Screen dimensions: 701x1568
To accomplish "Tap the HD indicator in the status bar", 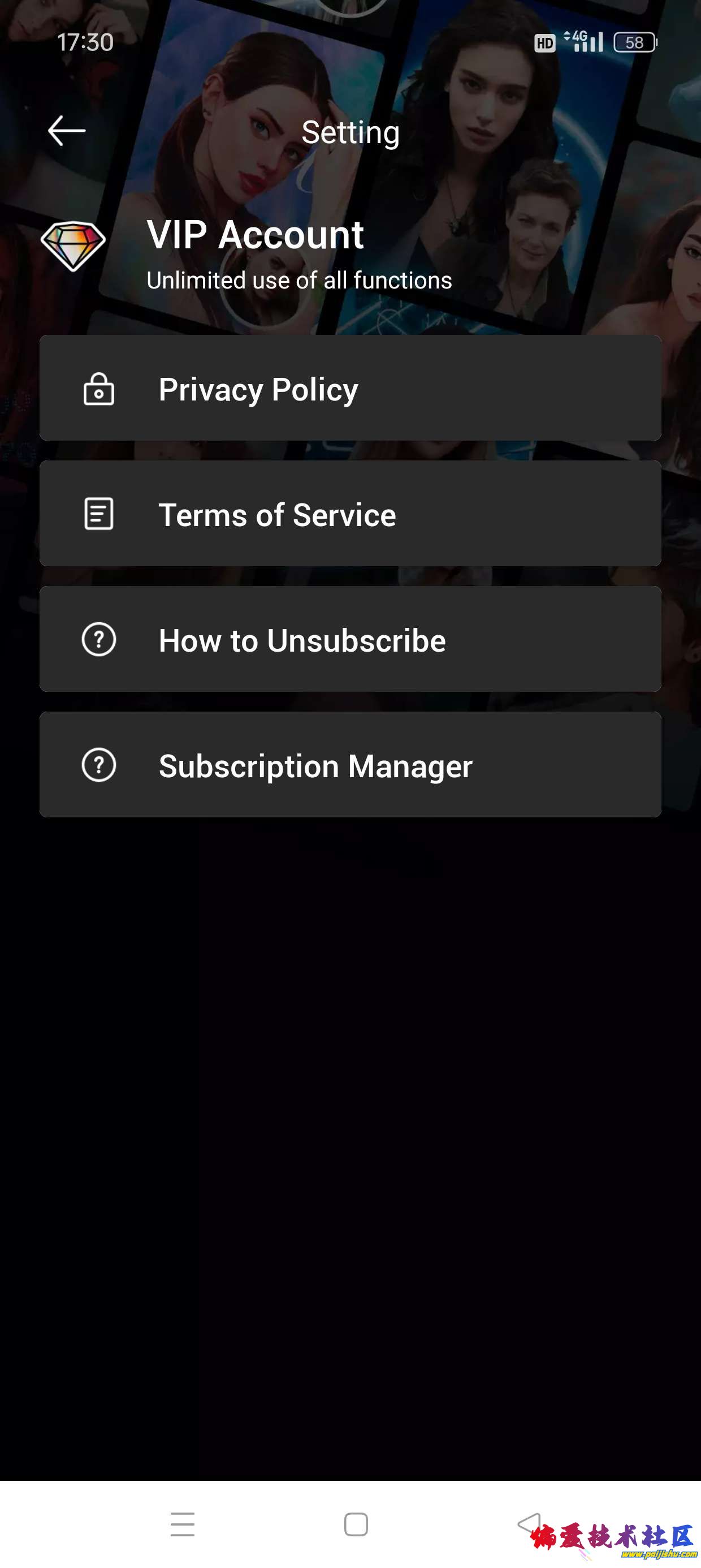I will pos(544,41).
